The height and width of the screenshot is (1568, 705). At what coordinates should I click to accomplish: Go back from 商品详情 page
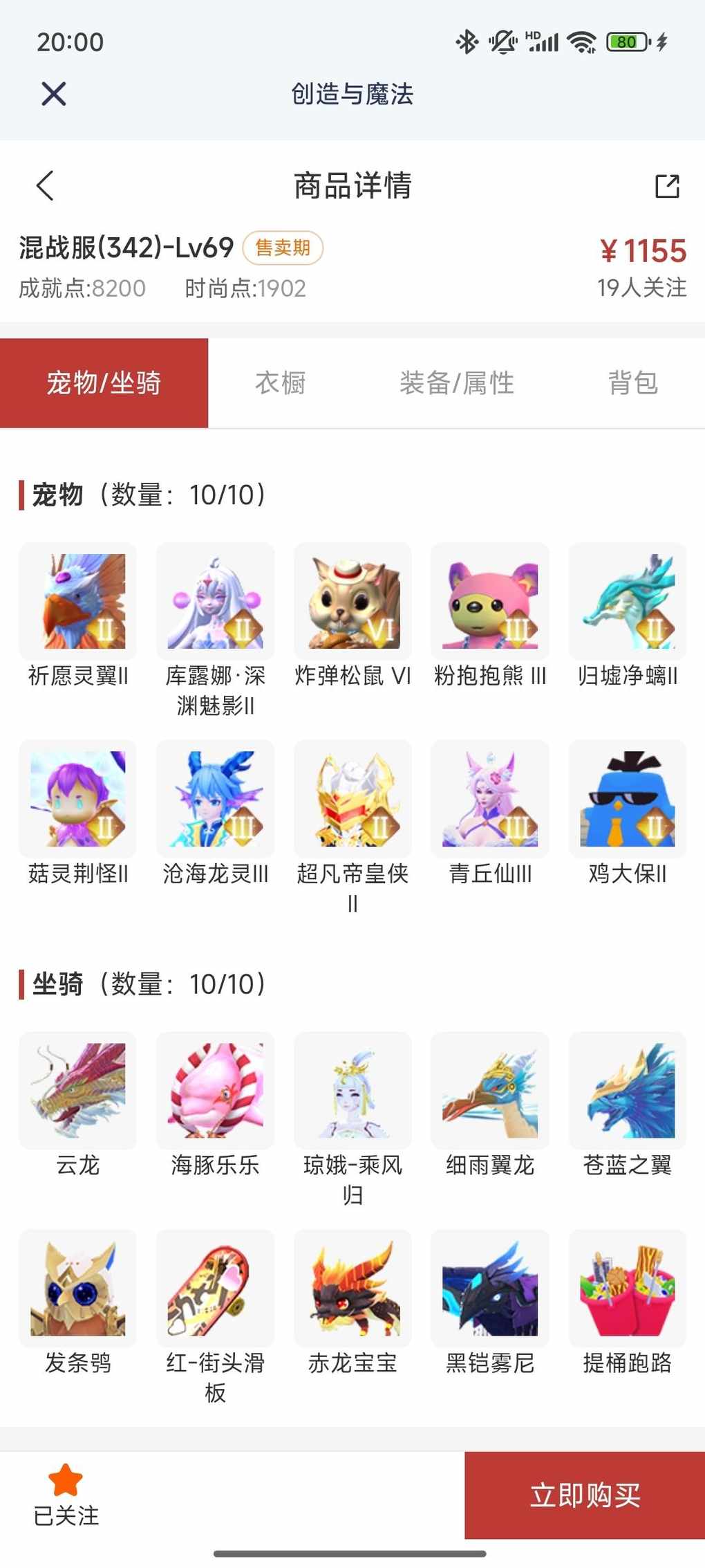tap(45, 185)
